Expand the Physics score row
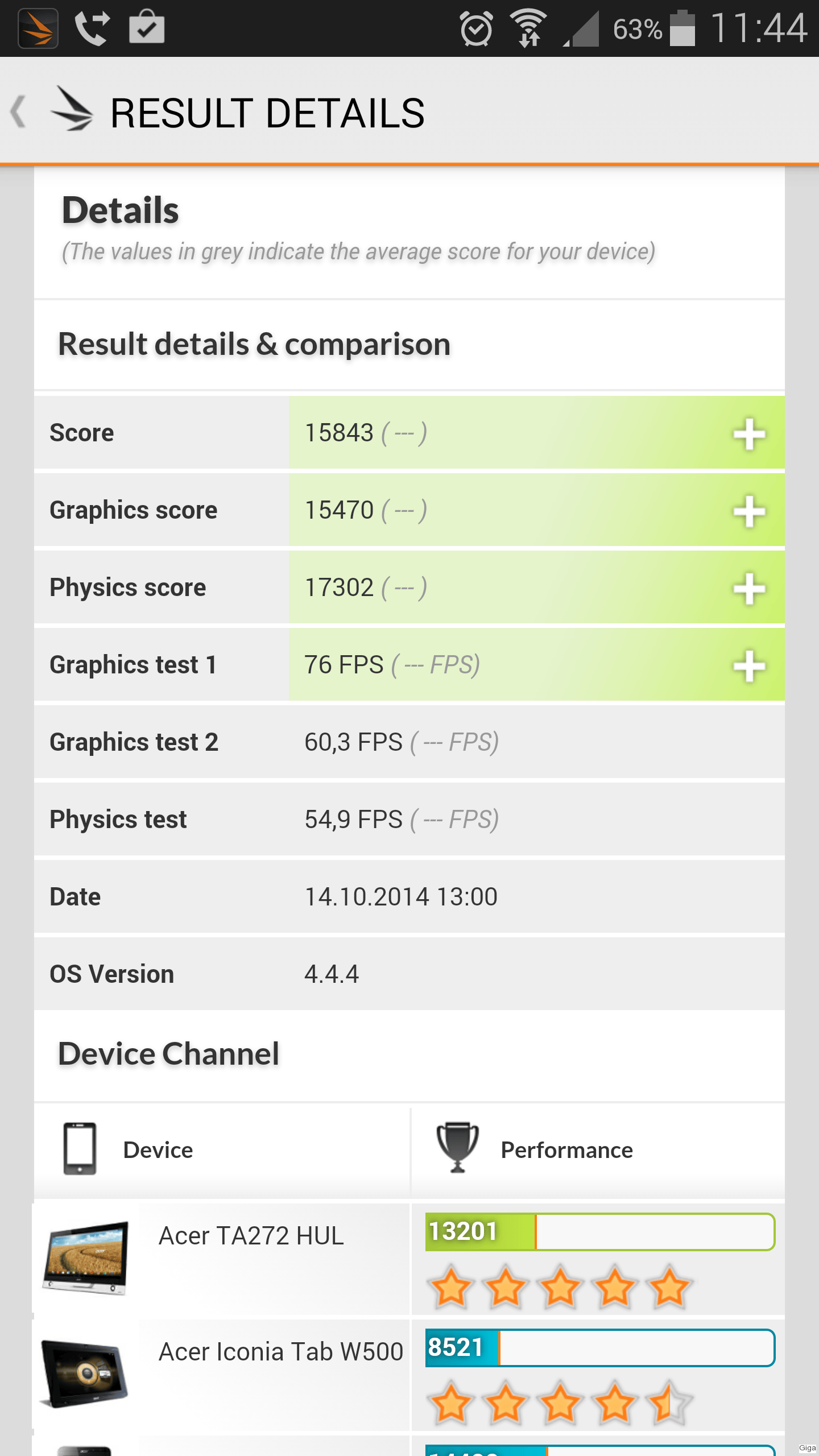The width and height of the screenshot is (819, 1456). point(748,588)
